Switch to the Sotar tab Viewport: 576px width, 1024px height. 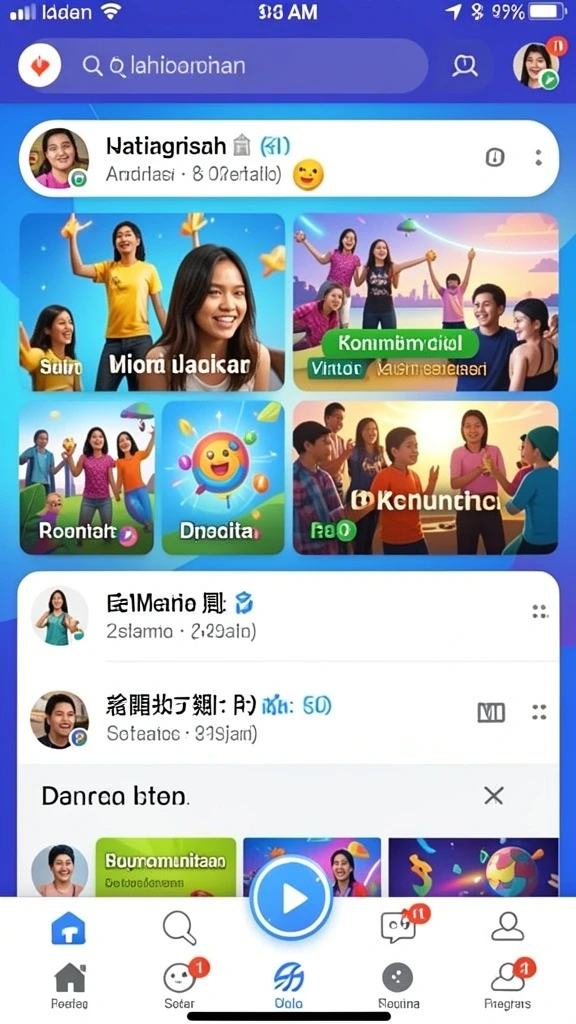(180, 985)
